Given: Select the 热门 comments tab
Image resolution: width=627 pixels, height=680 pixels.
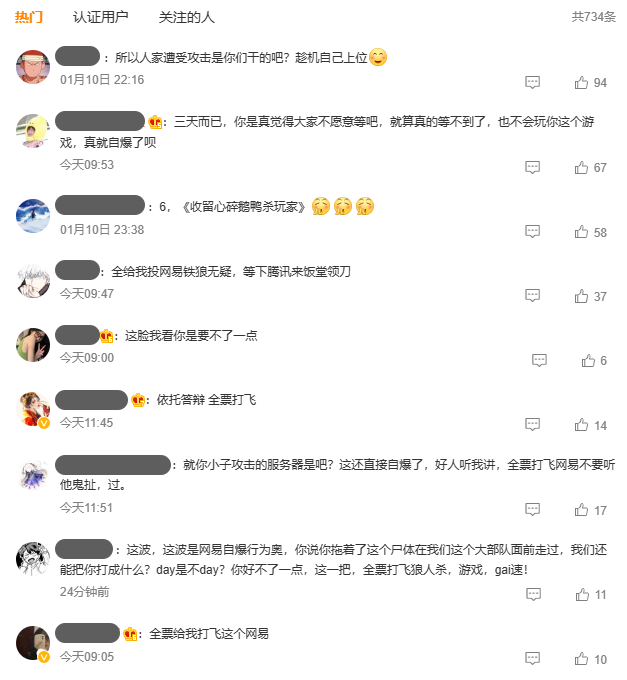Looking at the screenshot, I should 29,17.
